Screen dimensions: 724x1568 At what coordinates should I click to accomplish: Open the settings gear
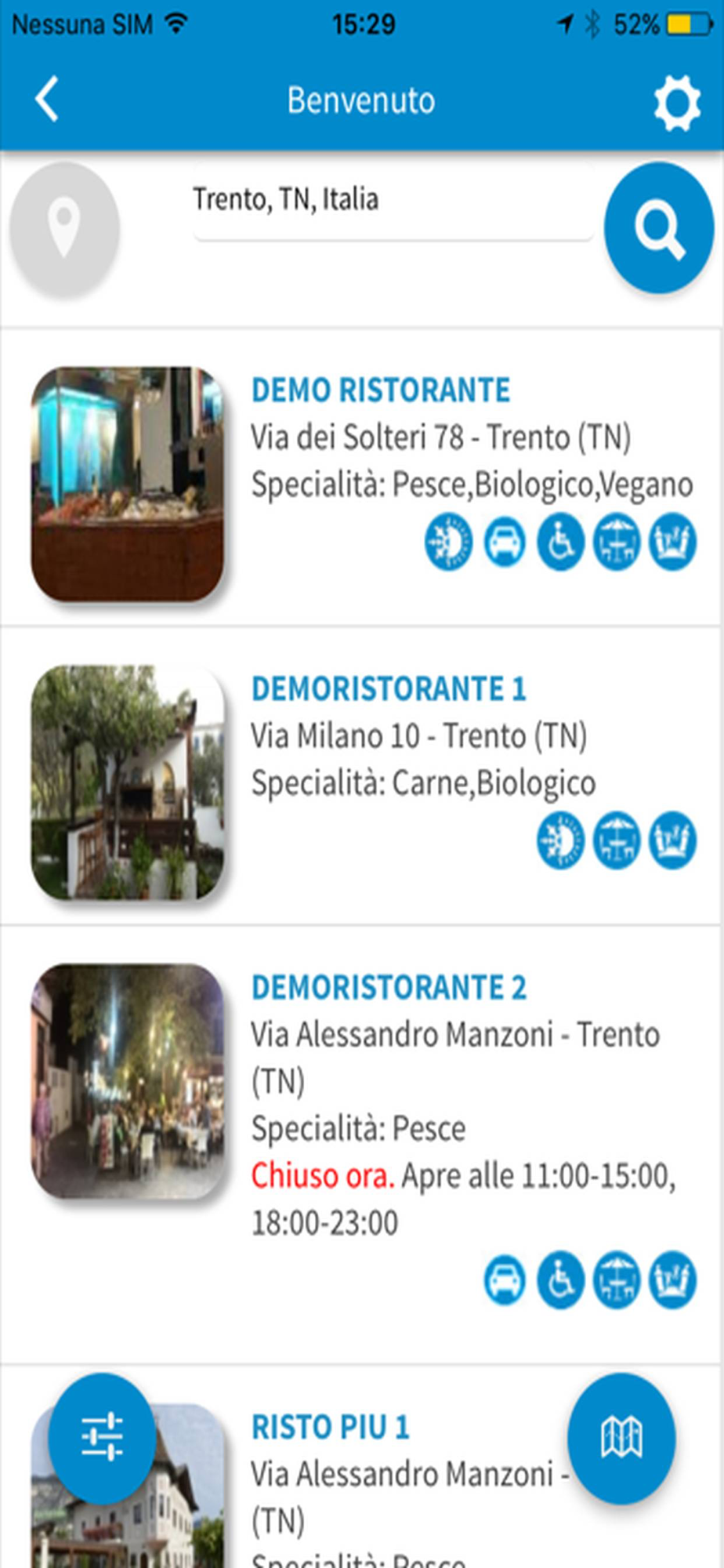[x=676, y=103]
